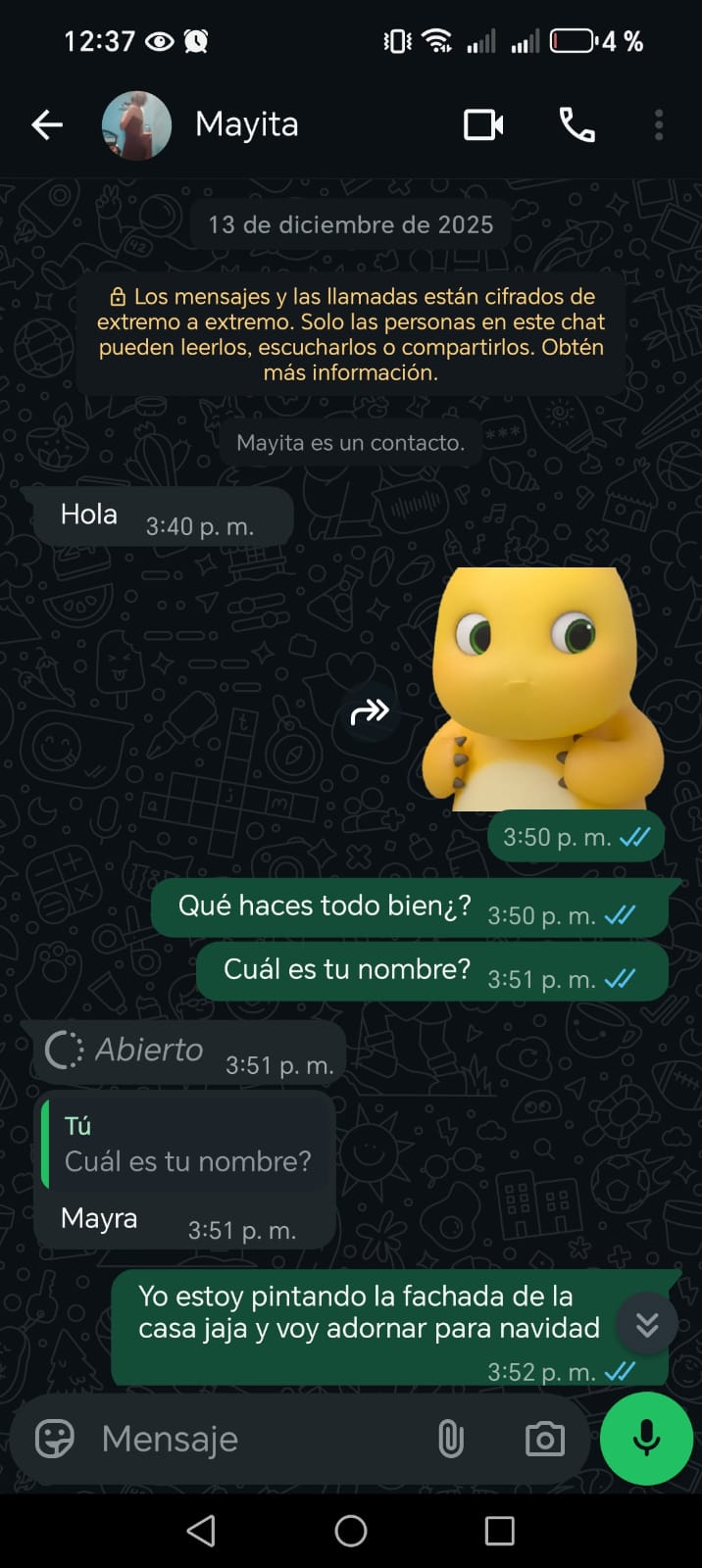Viewport: 702px width, 1568px height.
Task: Tap the system home button
Action: pos(351,1531)
